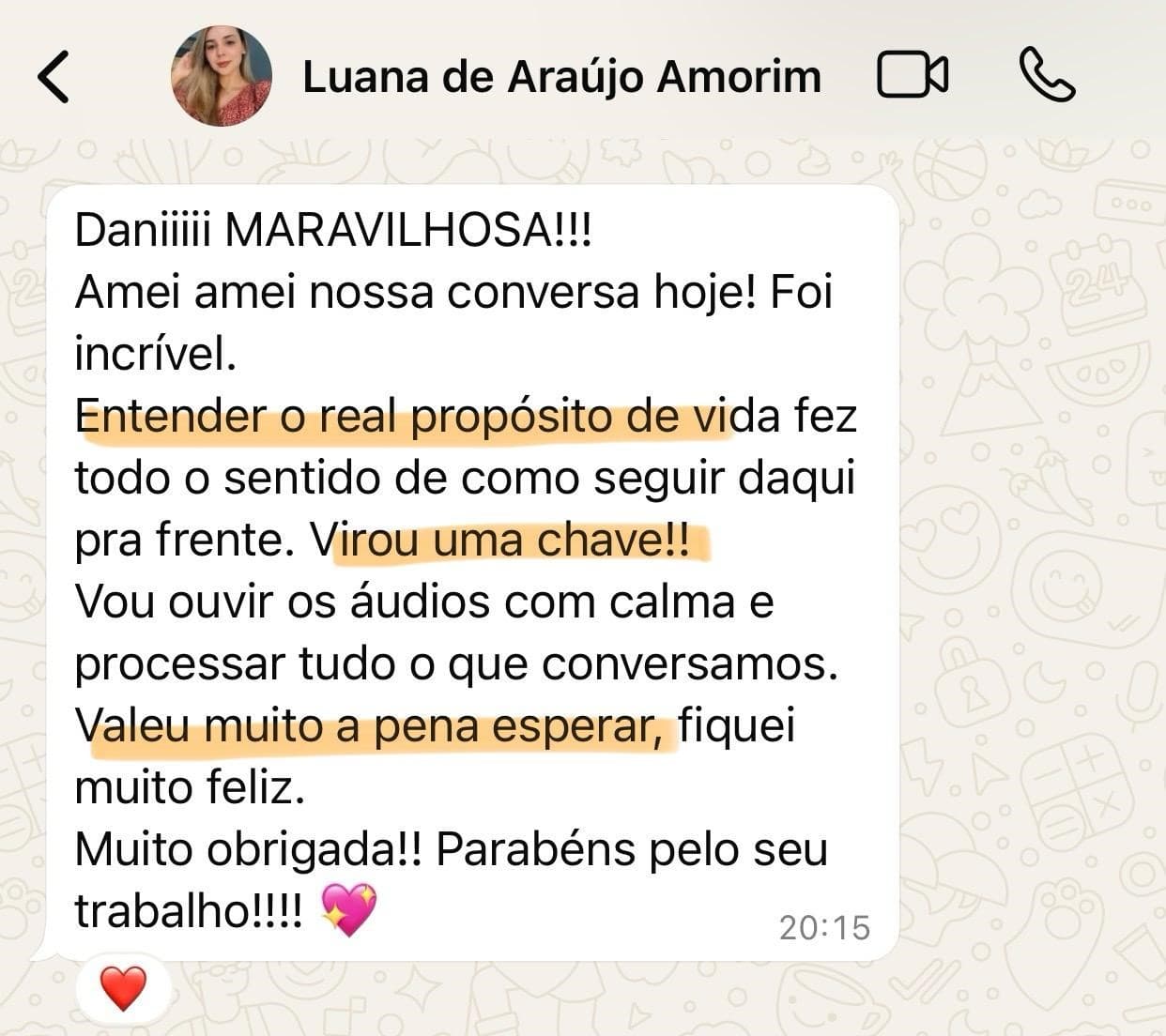Start a voice call with Luana

point(1047,76)
